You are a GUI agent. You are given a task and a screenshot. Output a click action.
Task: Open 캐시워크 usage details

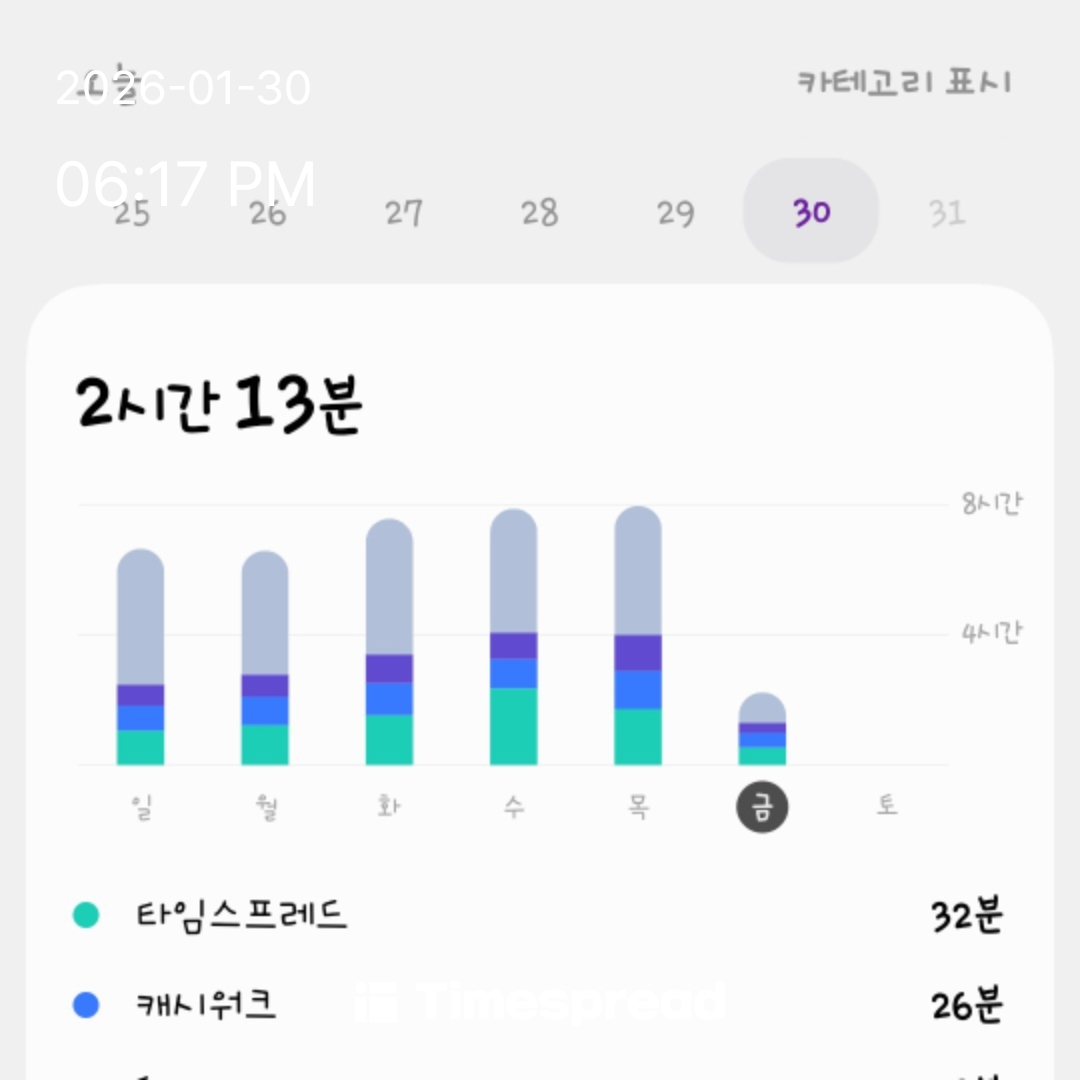tap(540, 1005)
